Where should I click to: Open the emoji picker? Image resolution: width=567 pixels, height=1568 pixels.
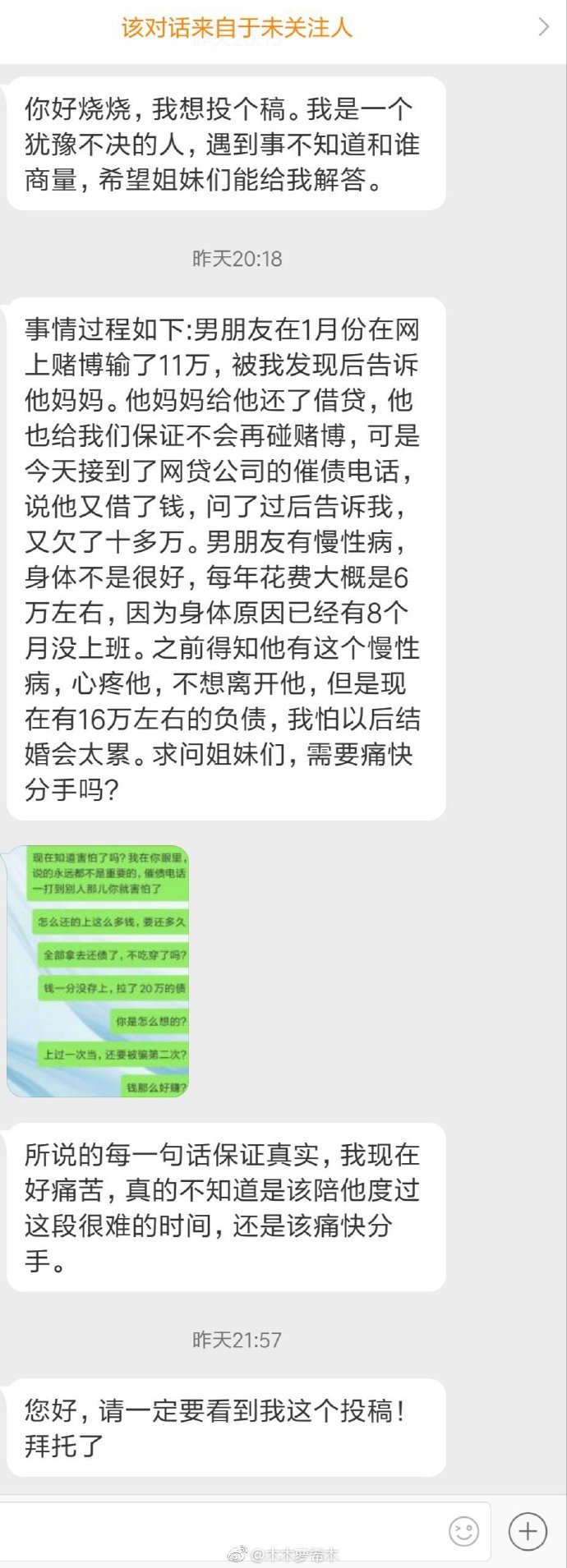(x=464, y=1531)
